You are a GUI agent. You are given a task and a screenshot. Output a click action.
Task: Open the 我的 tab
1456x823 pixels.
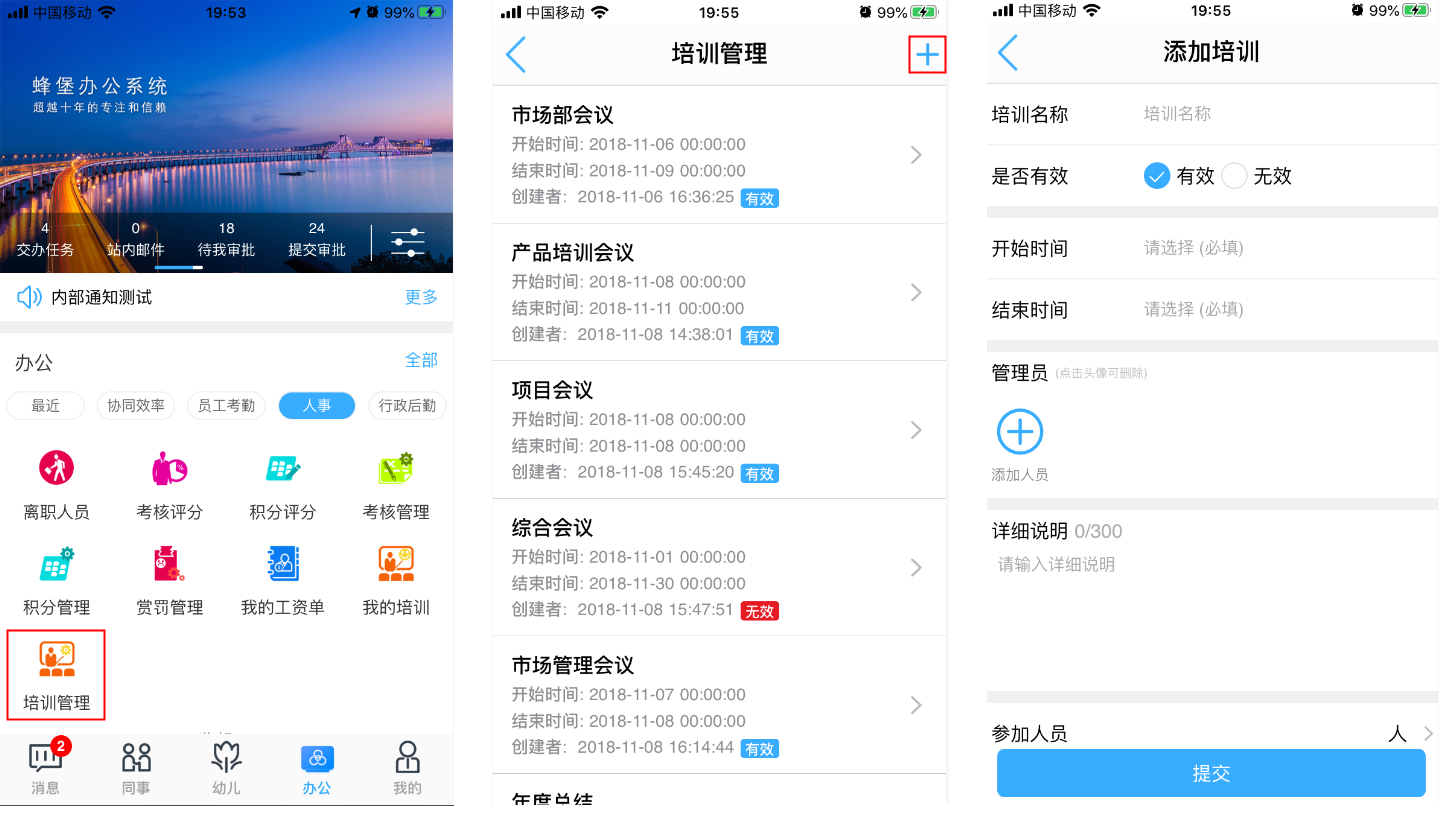pos(407,768)
